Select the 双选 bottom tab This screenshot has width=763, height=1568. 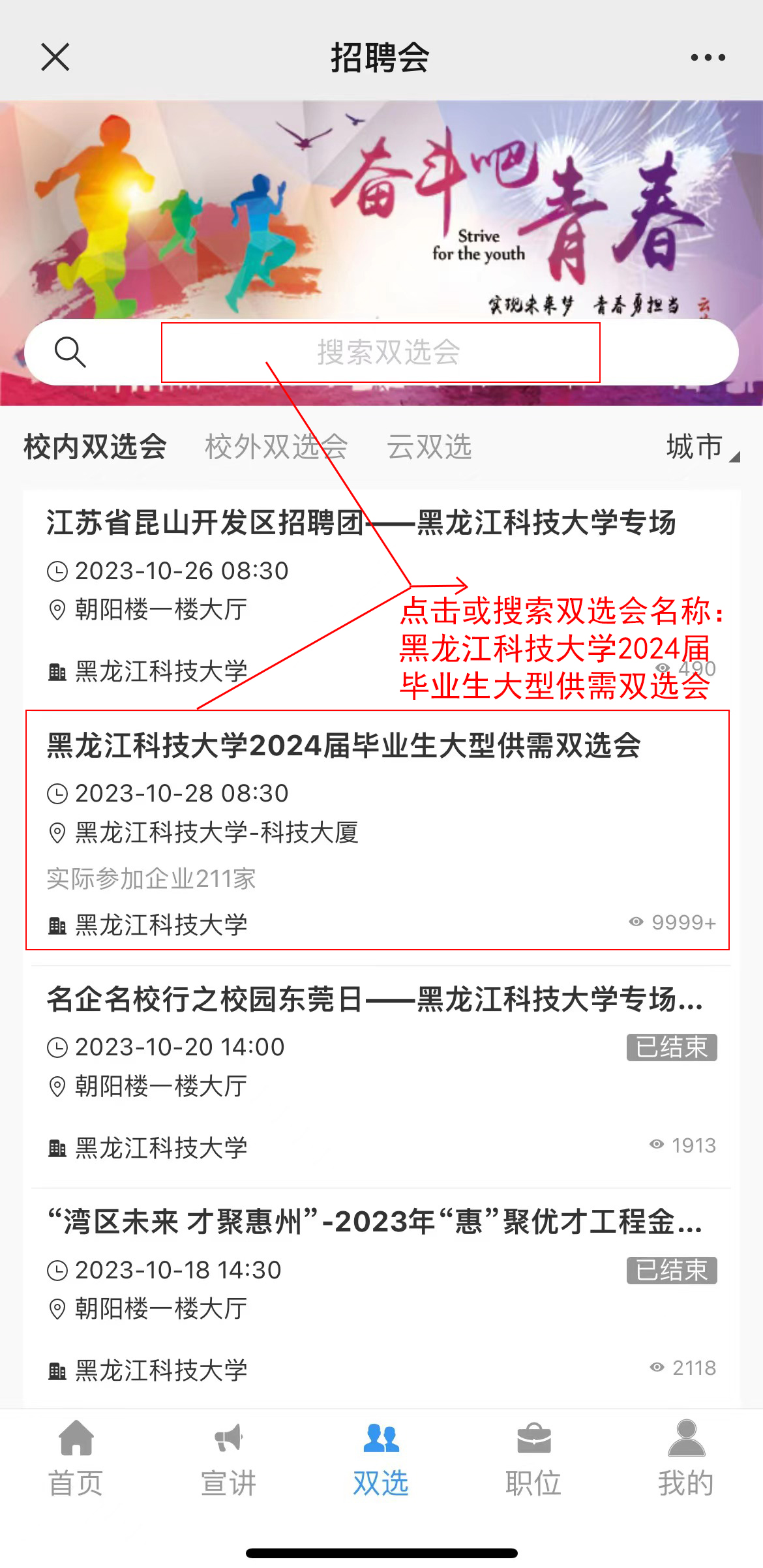381,1458
